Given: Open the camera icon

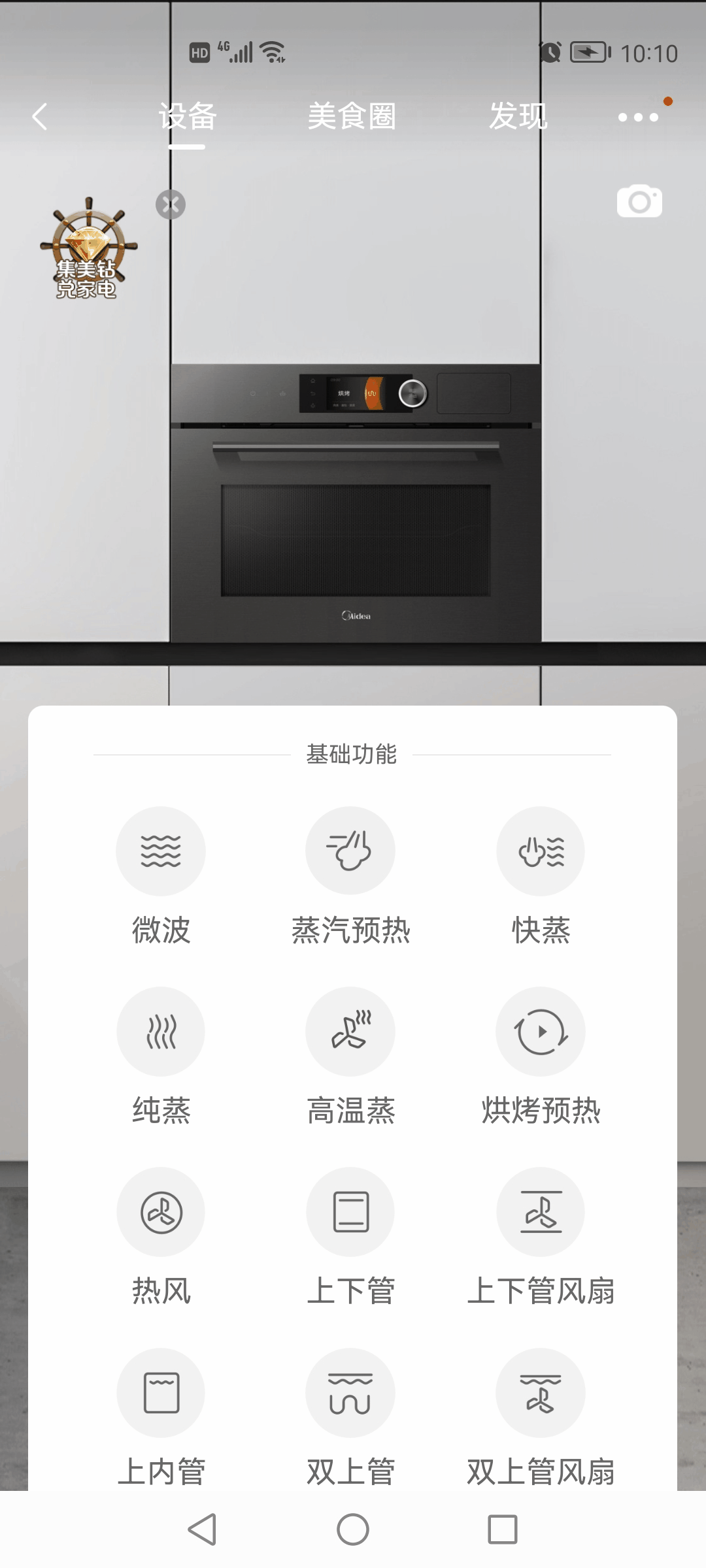Looking at the screenshot, I should (x=639, y=201).
